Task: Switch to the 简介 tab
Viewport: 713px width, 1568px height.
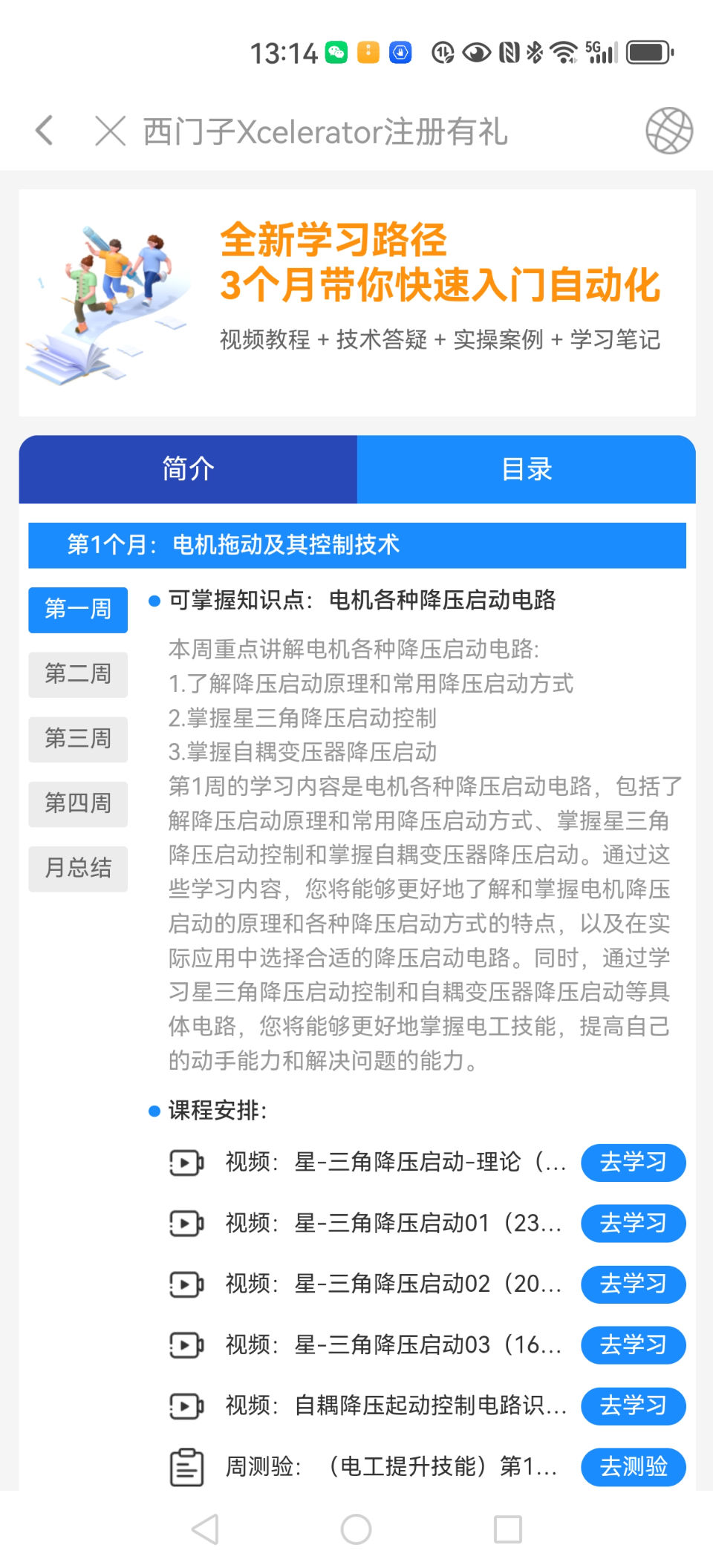Action: tap(188, 469)
